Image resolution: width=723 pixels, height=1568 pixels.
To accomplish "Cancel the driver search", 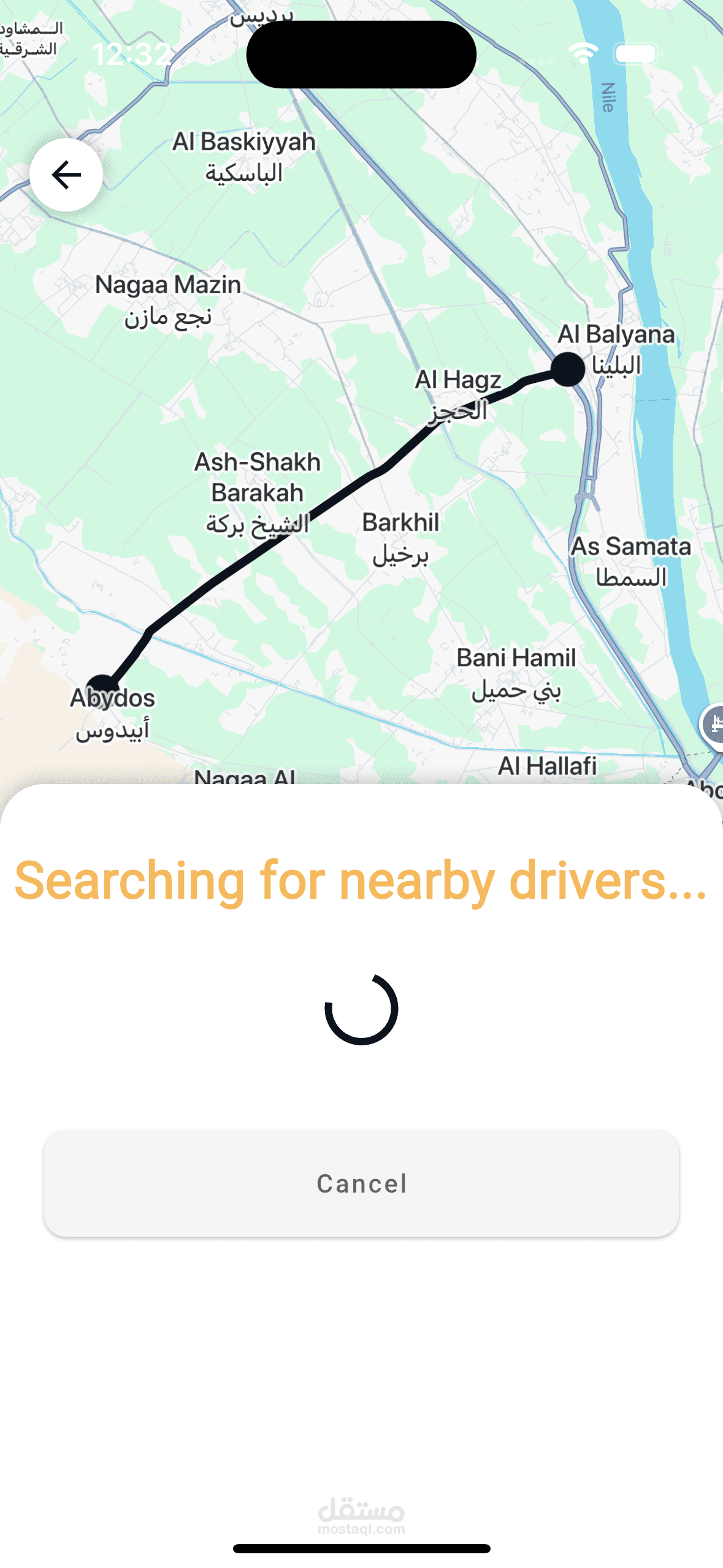I will pyautogui.click(x=361, y=1183).
